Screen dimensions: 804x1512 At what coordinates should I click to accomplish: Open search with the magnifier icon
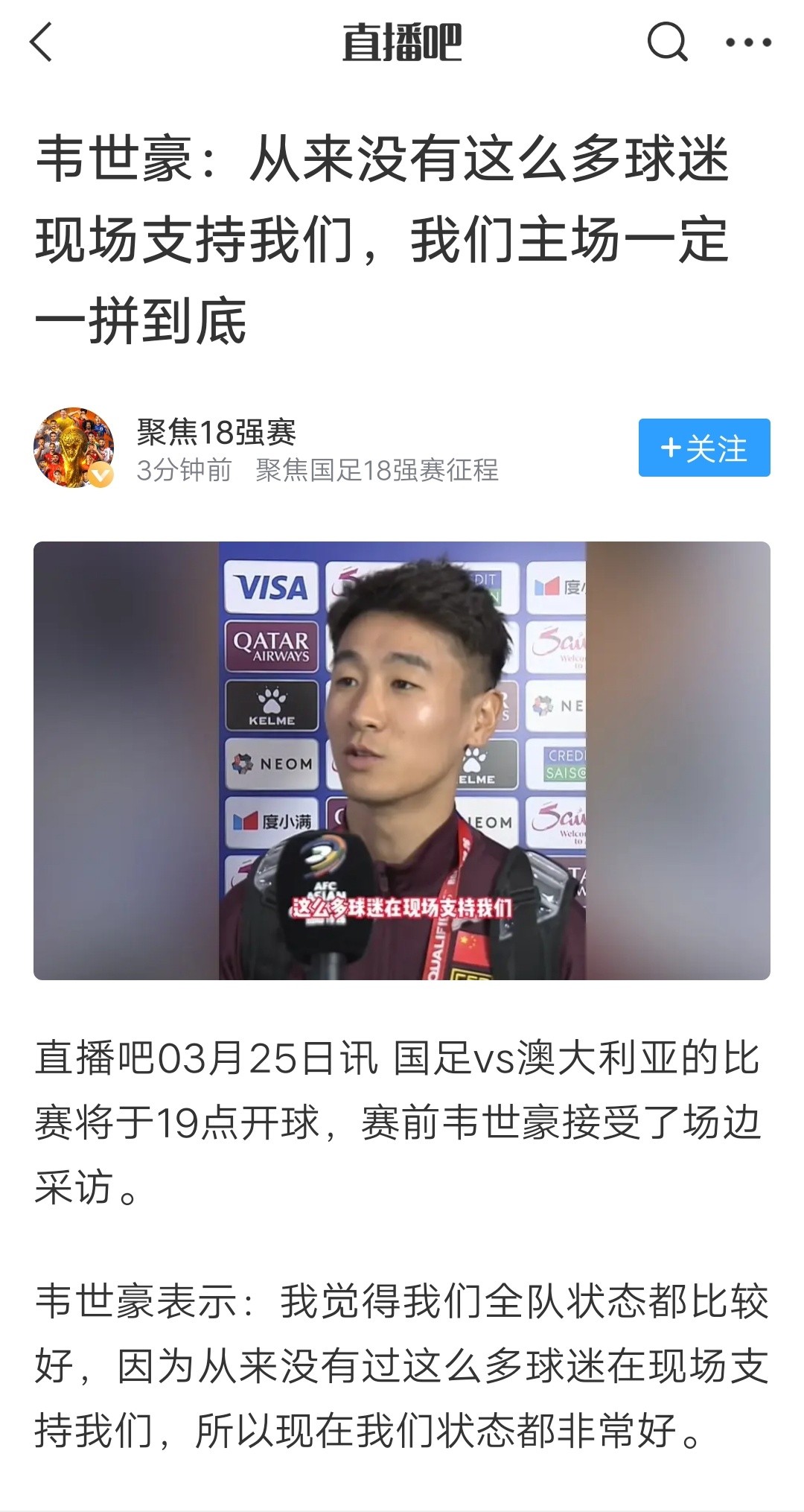667,42
